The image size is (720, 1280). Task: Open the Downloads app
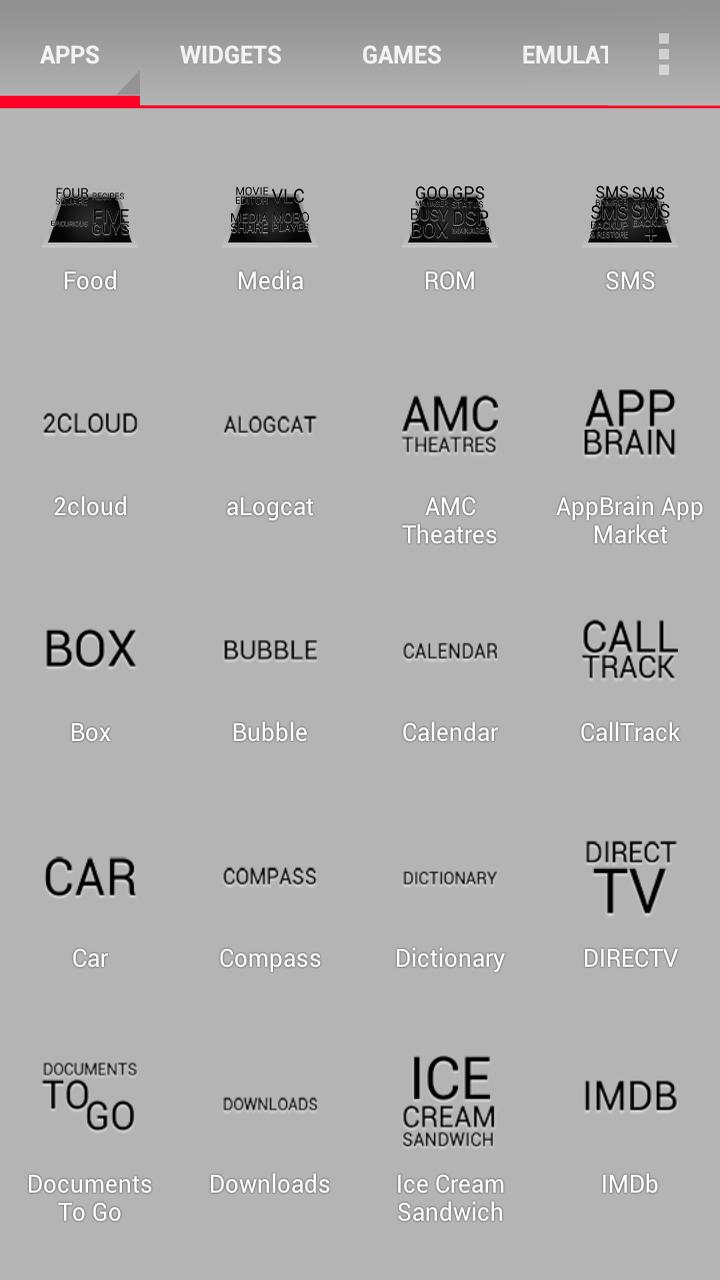click(x=270, y=1142)
